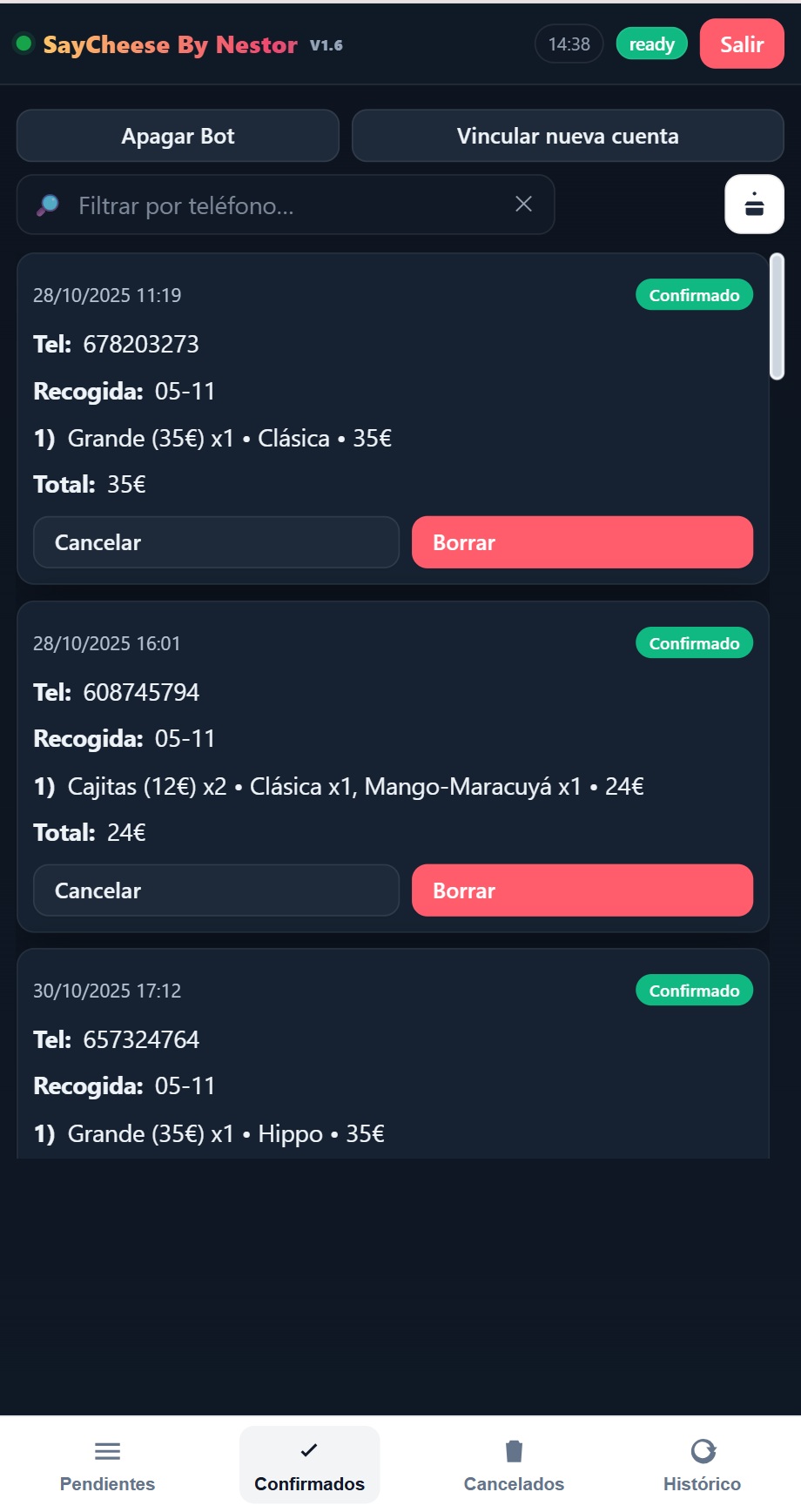
Task: Tap the Salir logout button
Action: click(741, 44)
